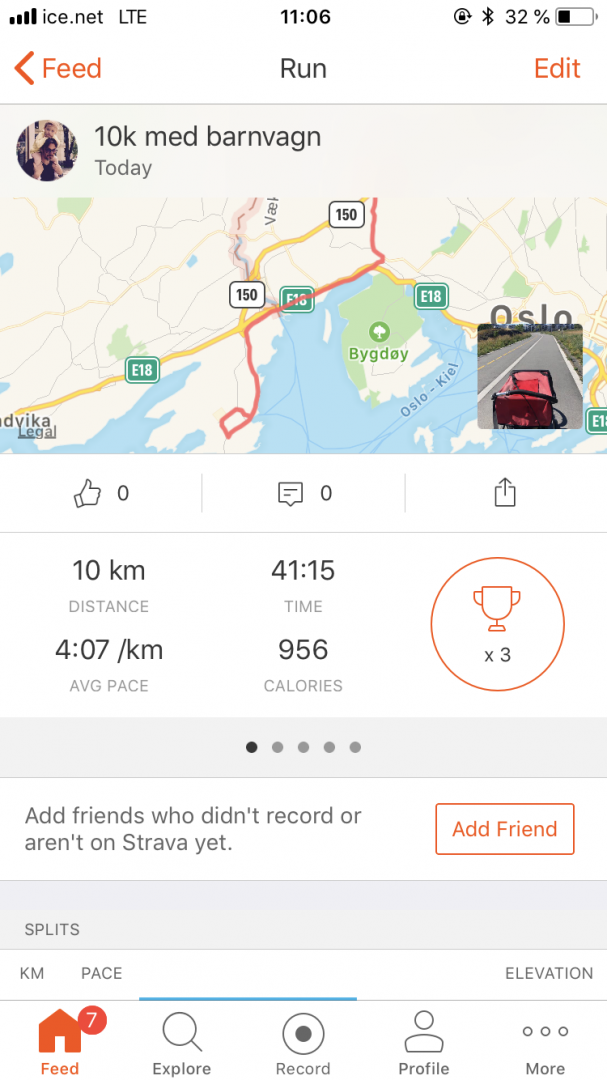Screen dimensions: 607x1080
Task: Go back to the Feed
Action: 58,68
